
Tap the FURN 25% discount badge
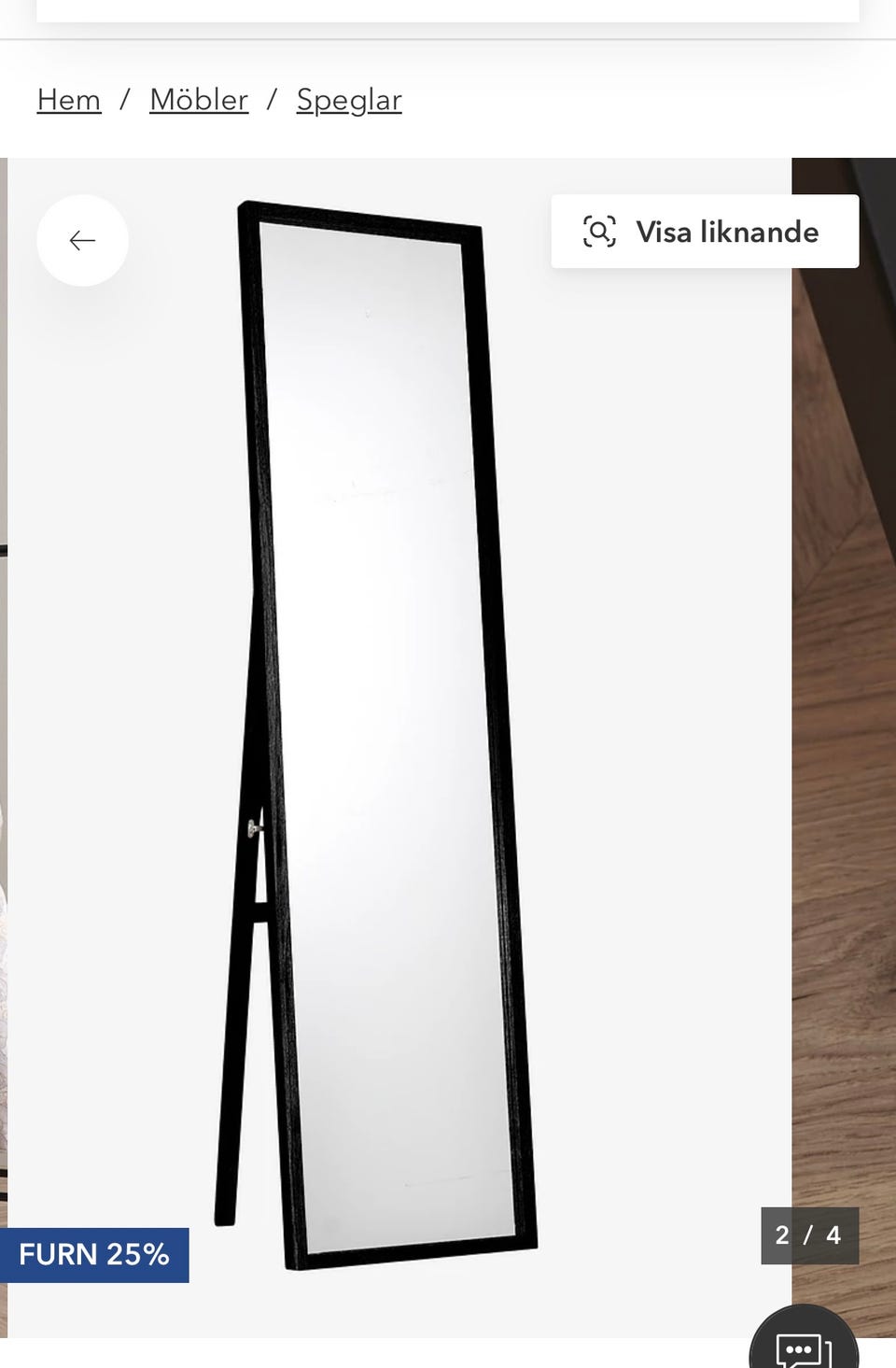(x=94, y=1254)
